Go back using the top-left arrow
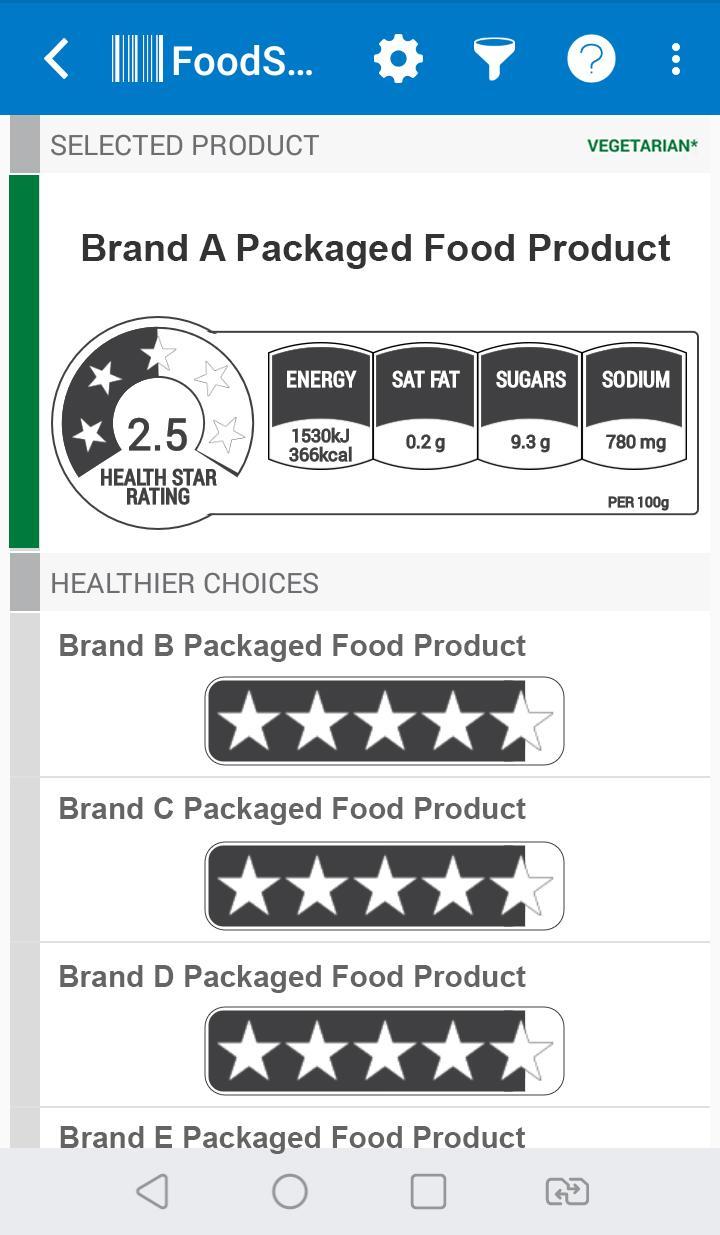Image resolution: width=720 pixels, height=1235 pixels. 57,60
